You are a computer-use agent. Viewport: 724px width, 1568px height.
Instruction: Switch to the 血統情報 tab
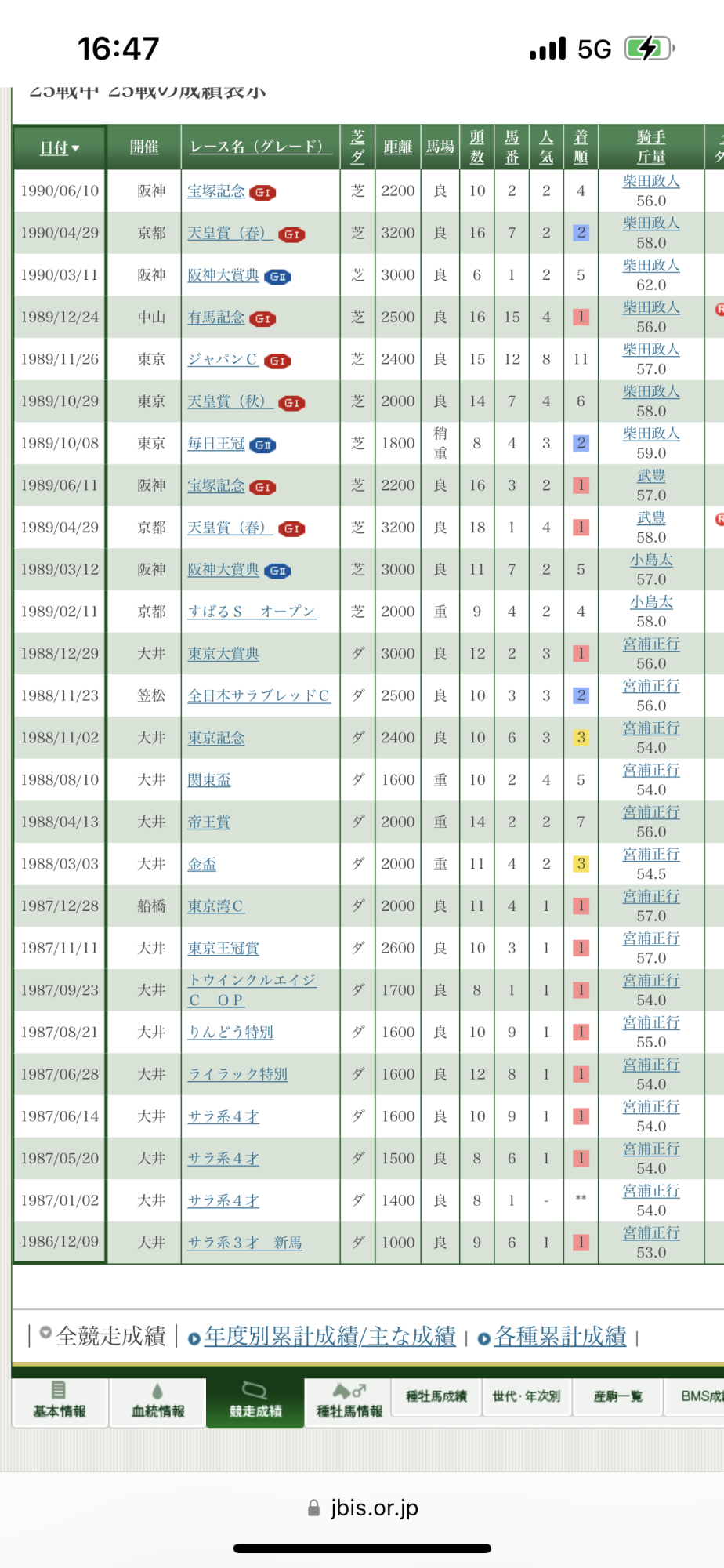(x=157, y=1402)
